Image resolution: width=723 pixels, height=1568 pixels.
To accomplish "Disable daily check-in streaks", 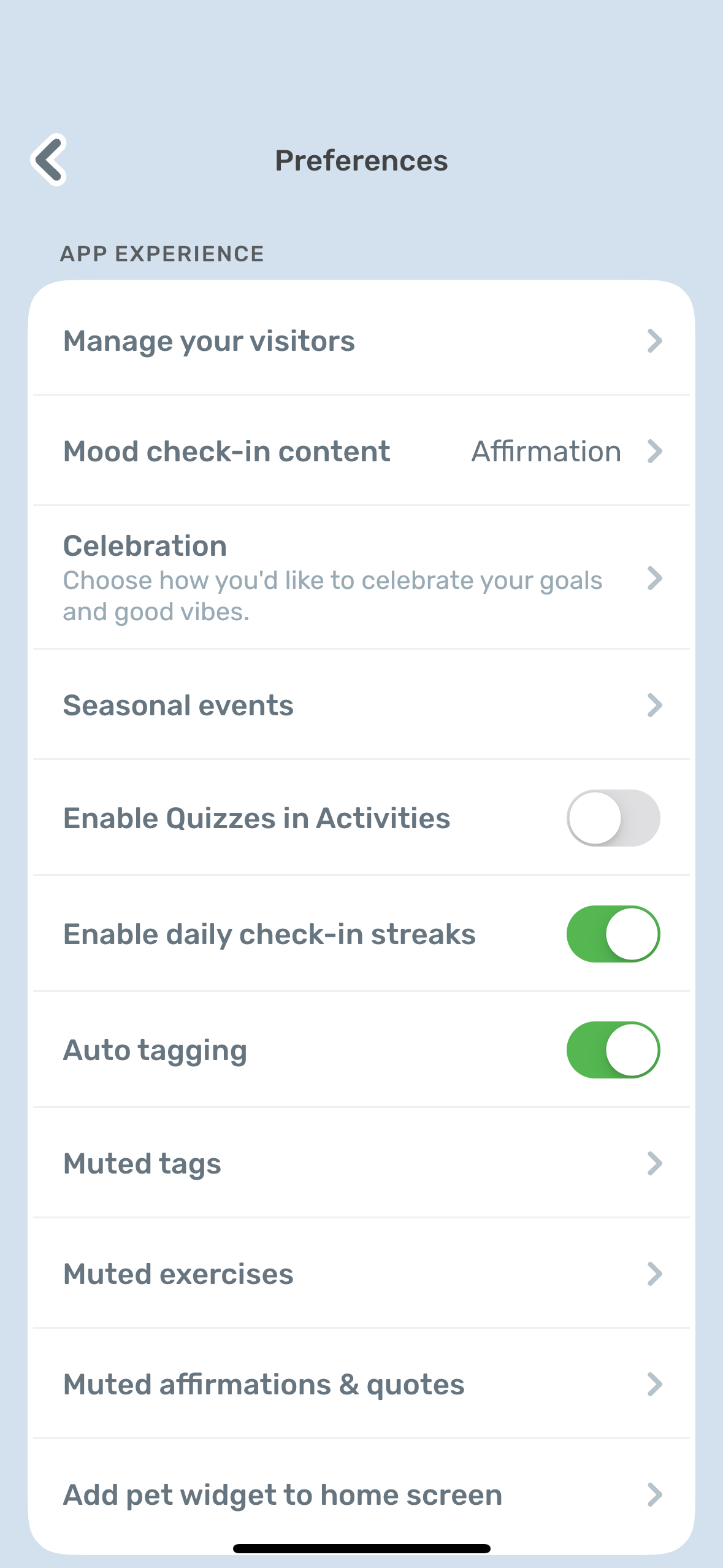I will point(613,934).
